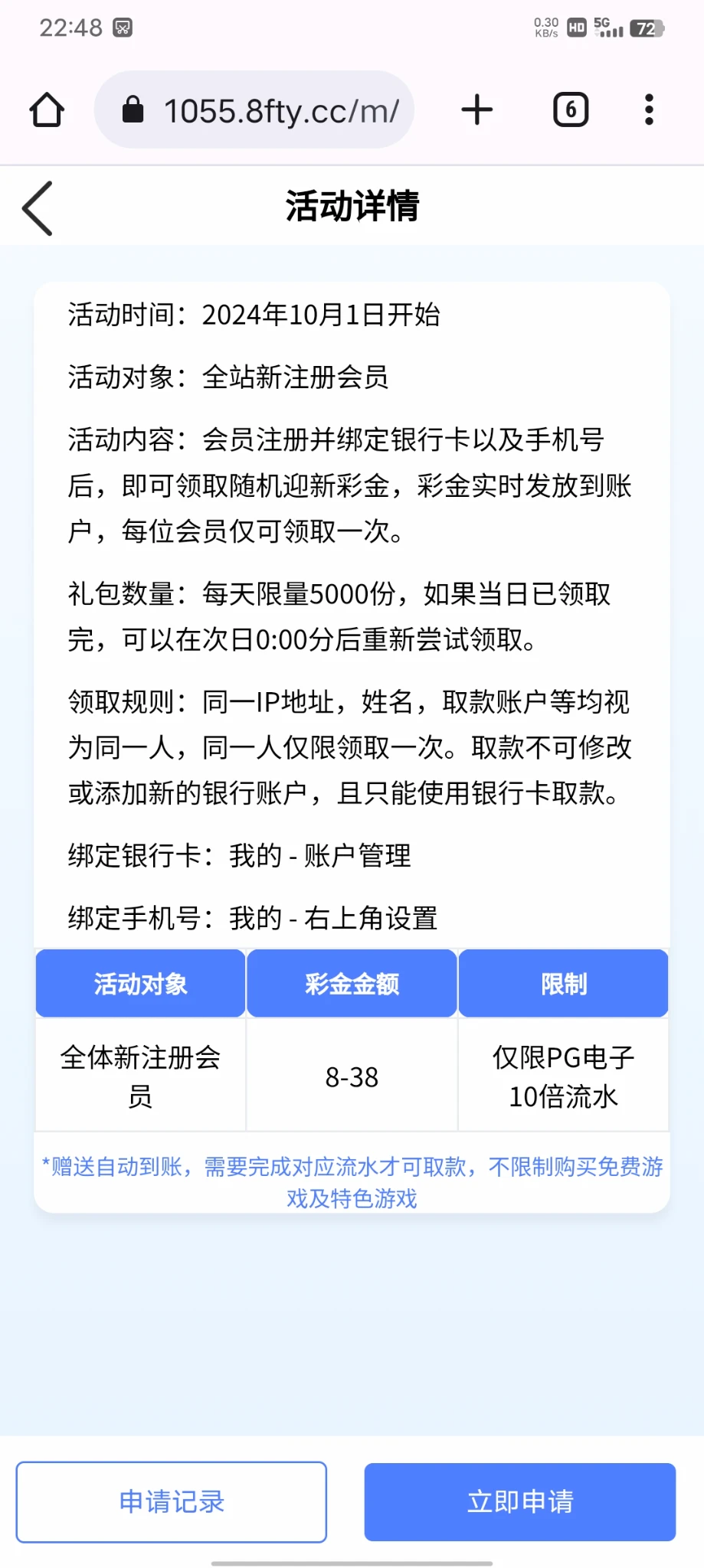Open the browser home page

click(x=47, y=110)
